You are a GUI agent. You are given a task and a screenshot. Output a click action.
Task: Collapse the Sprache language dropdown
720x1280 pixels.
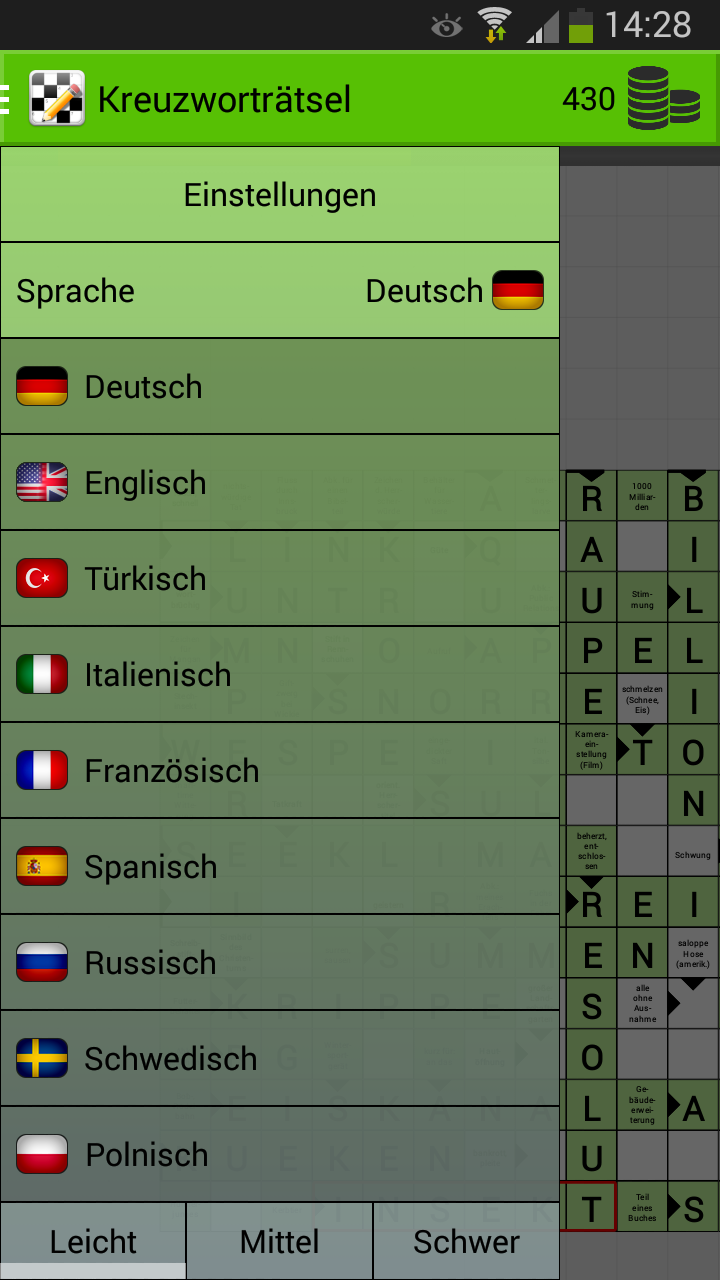pos(280,291)
